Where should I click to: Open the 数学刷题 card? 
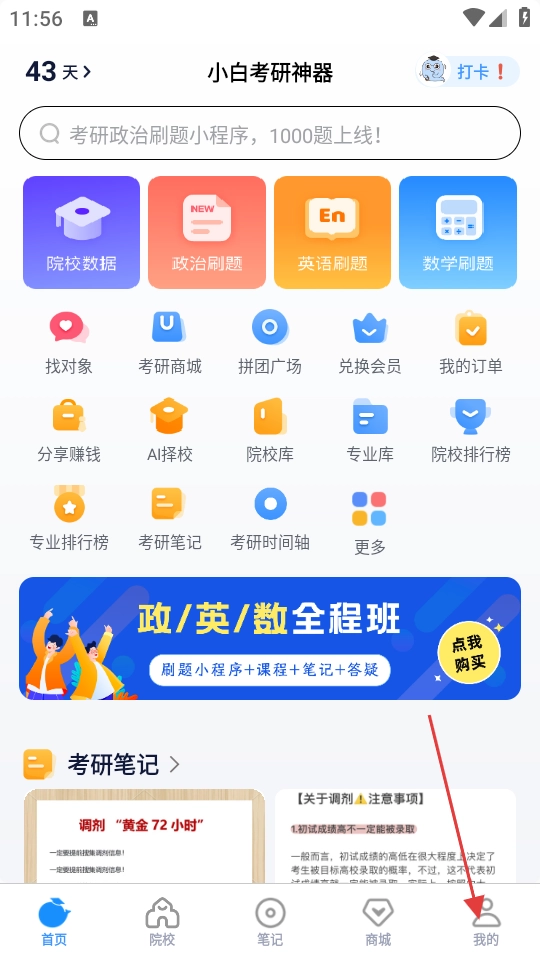pos(458,232)
